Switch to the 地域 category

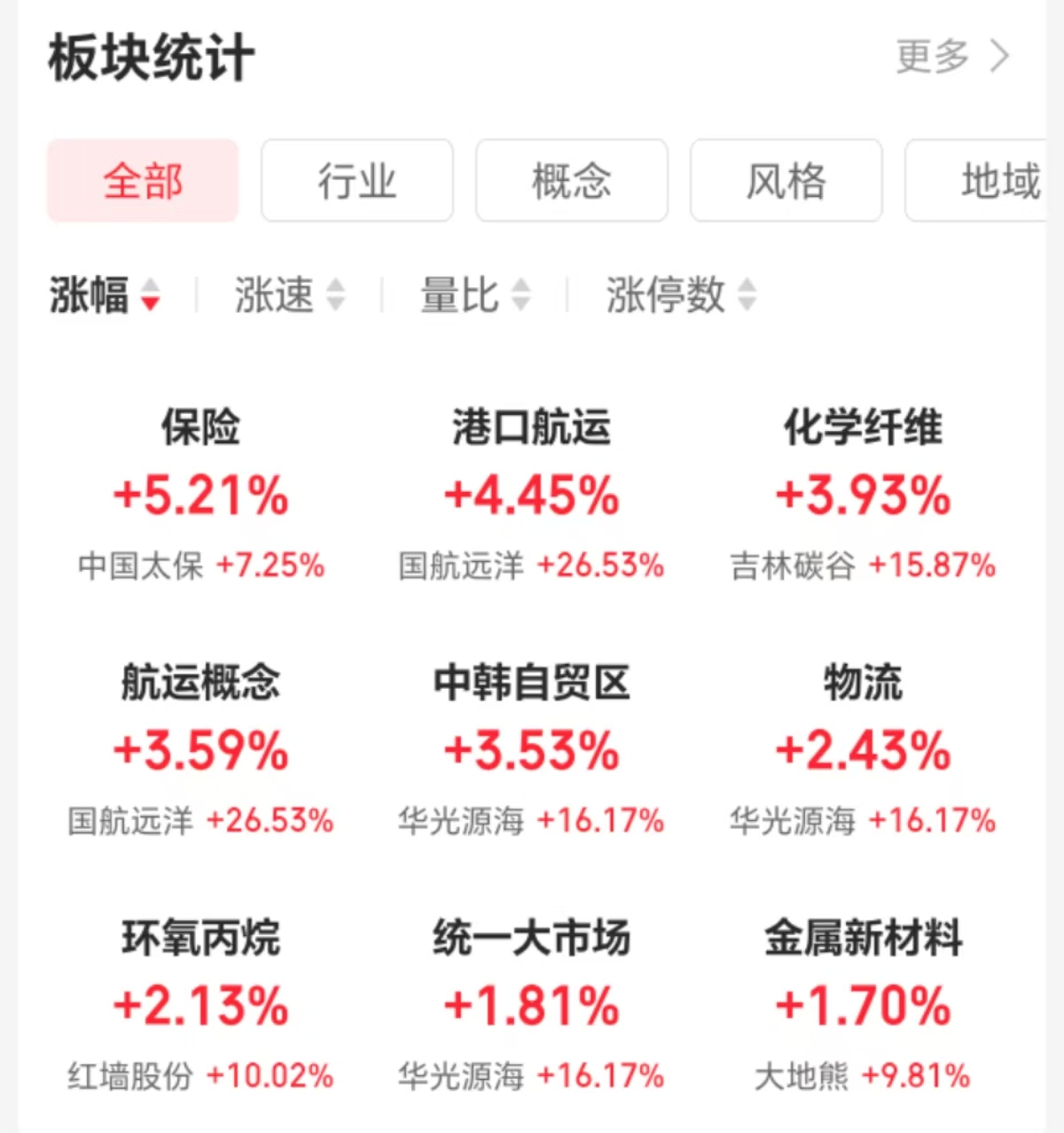coord(984,181)
